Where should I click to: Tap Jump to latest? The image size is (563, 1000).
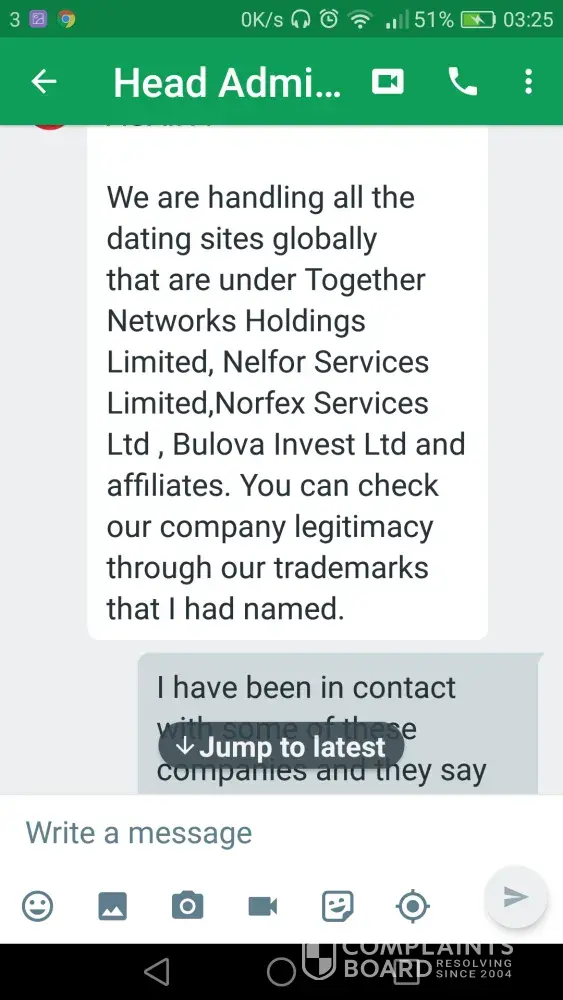coord(281,747)
